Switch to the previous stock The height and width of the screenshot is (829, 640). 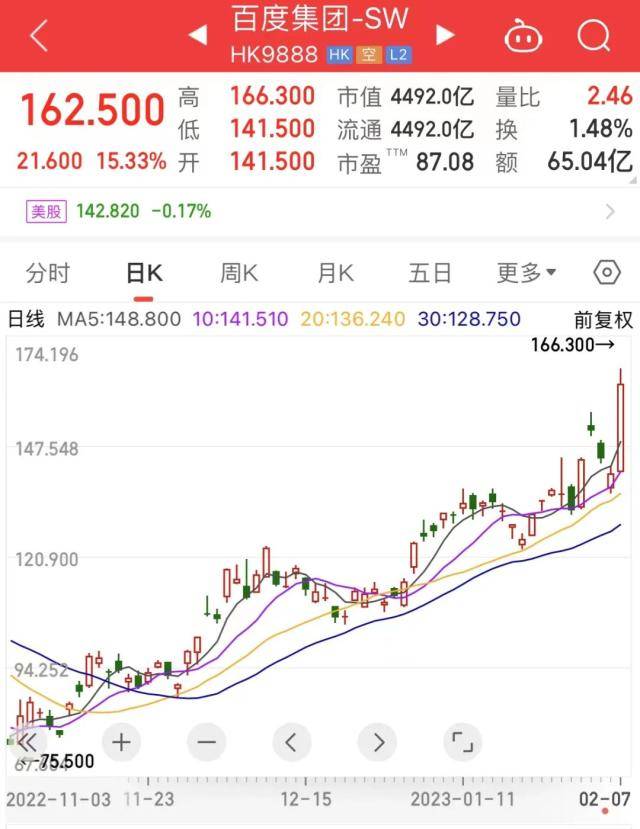click(x=197, y=35)
